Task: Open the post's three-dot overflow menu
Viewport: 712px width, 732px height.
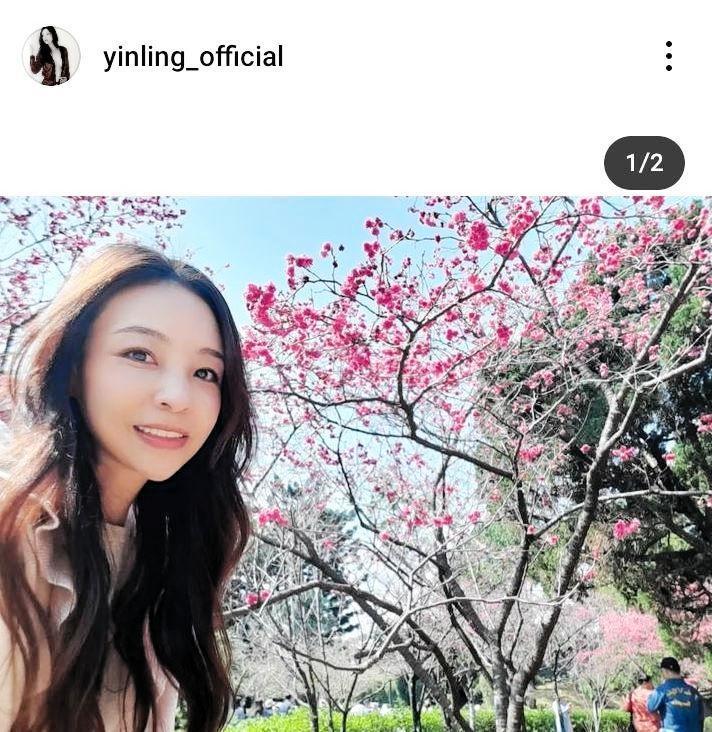Action: (668, 56)
